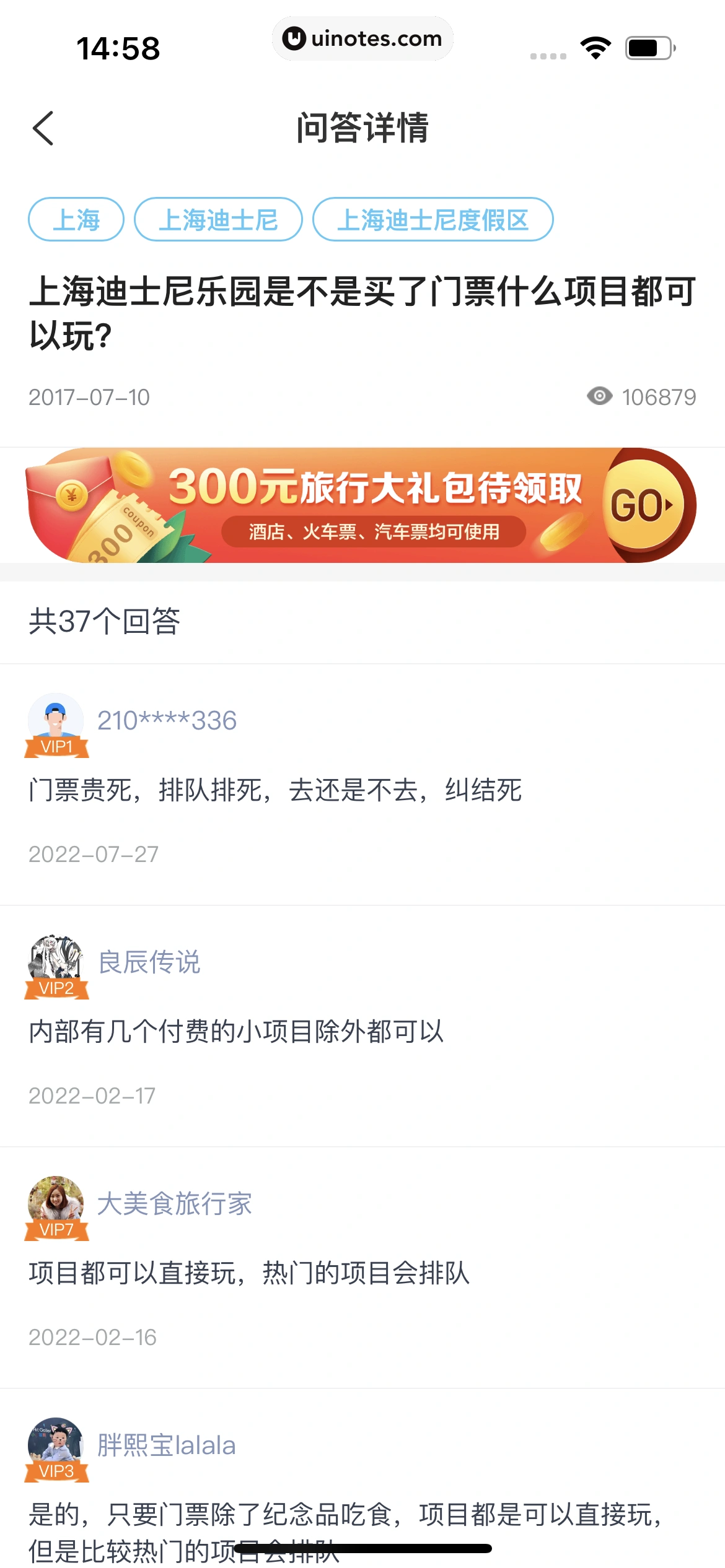Open the uinotes.com pill at top

coord(362,38)
